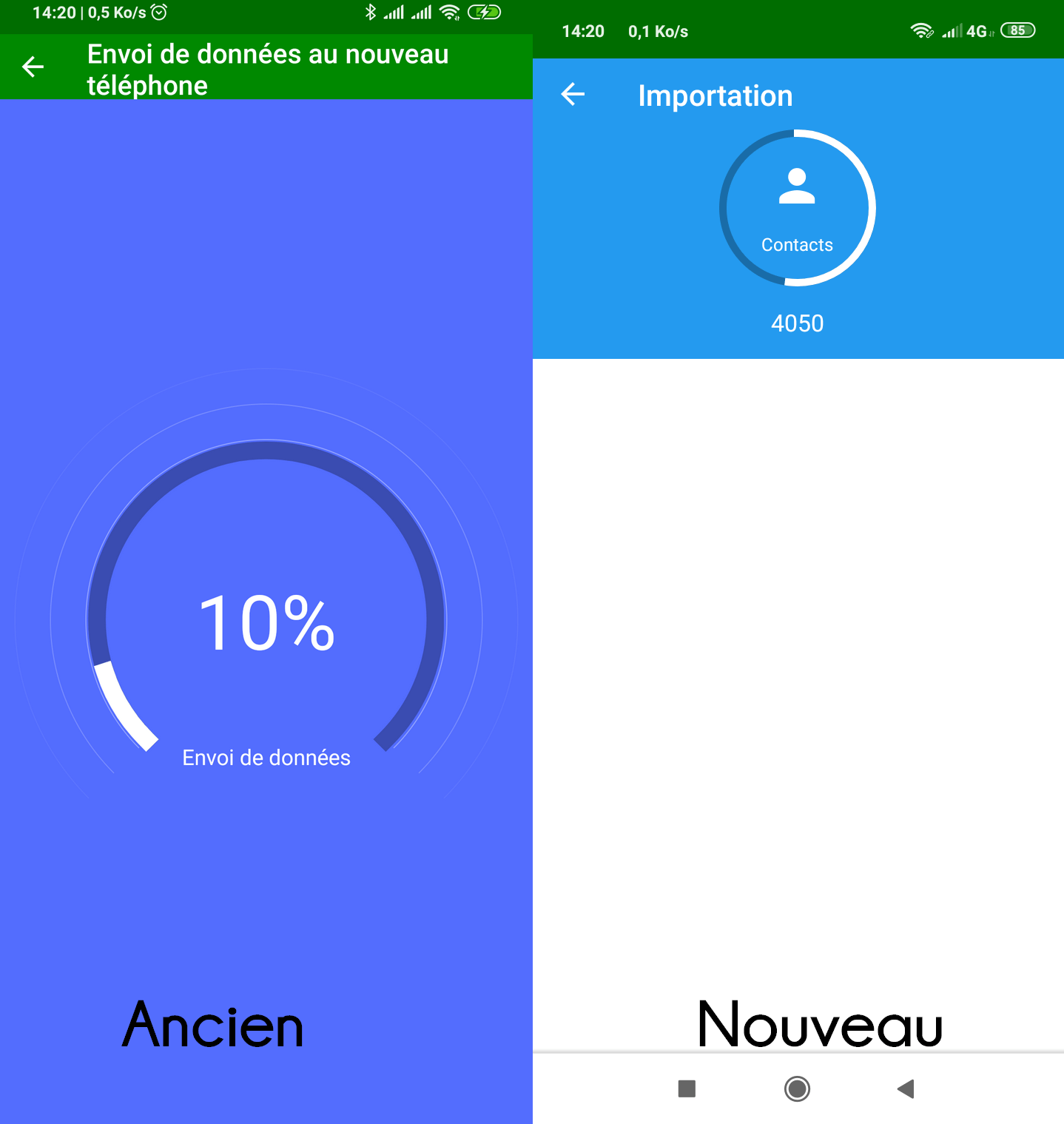Tap the battery 85 indicator on the new phone

[1017, 30]
